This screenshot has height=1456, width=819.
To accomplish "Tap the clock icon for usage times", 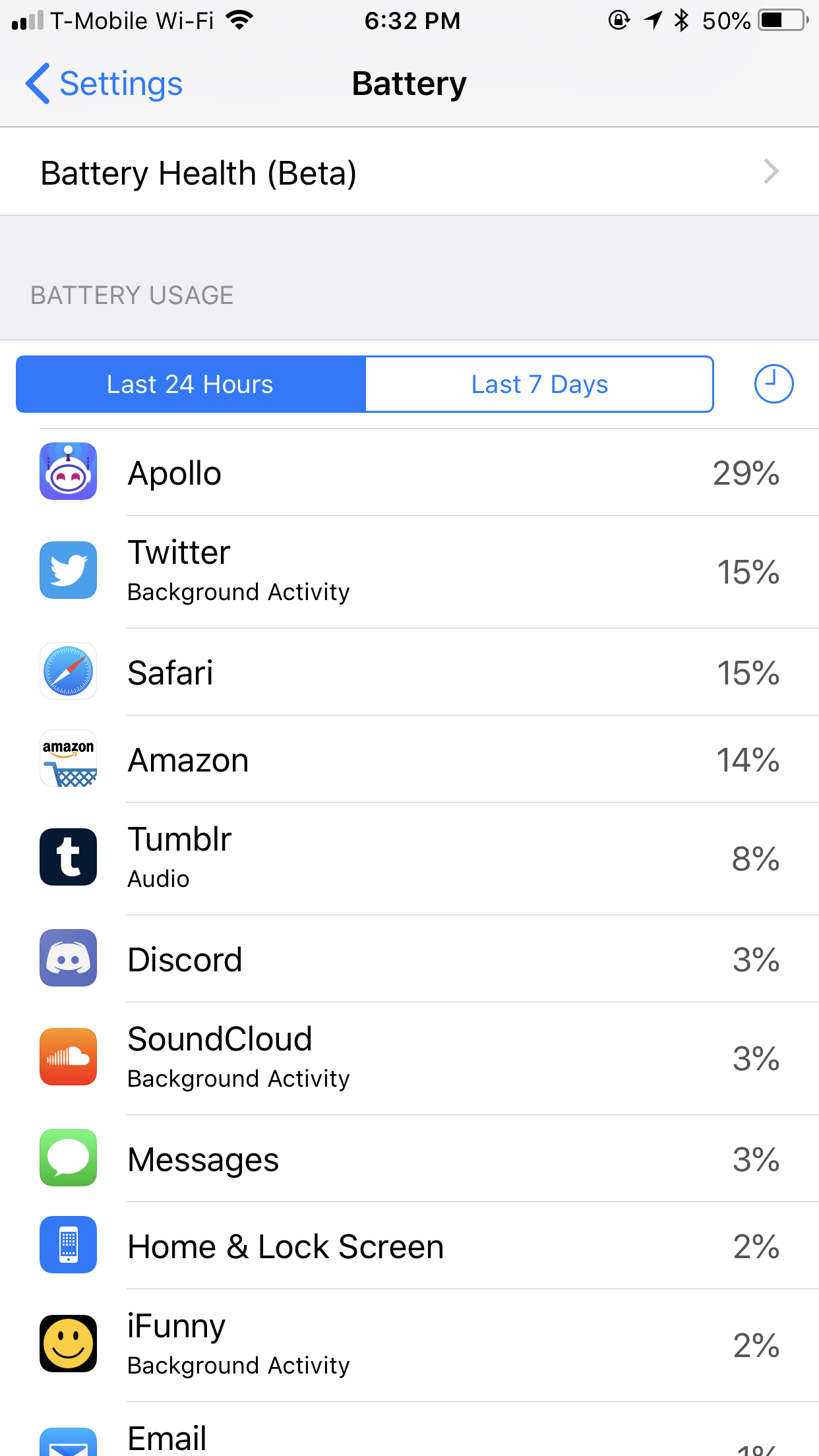I will click(x=773, y=384).
